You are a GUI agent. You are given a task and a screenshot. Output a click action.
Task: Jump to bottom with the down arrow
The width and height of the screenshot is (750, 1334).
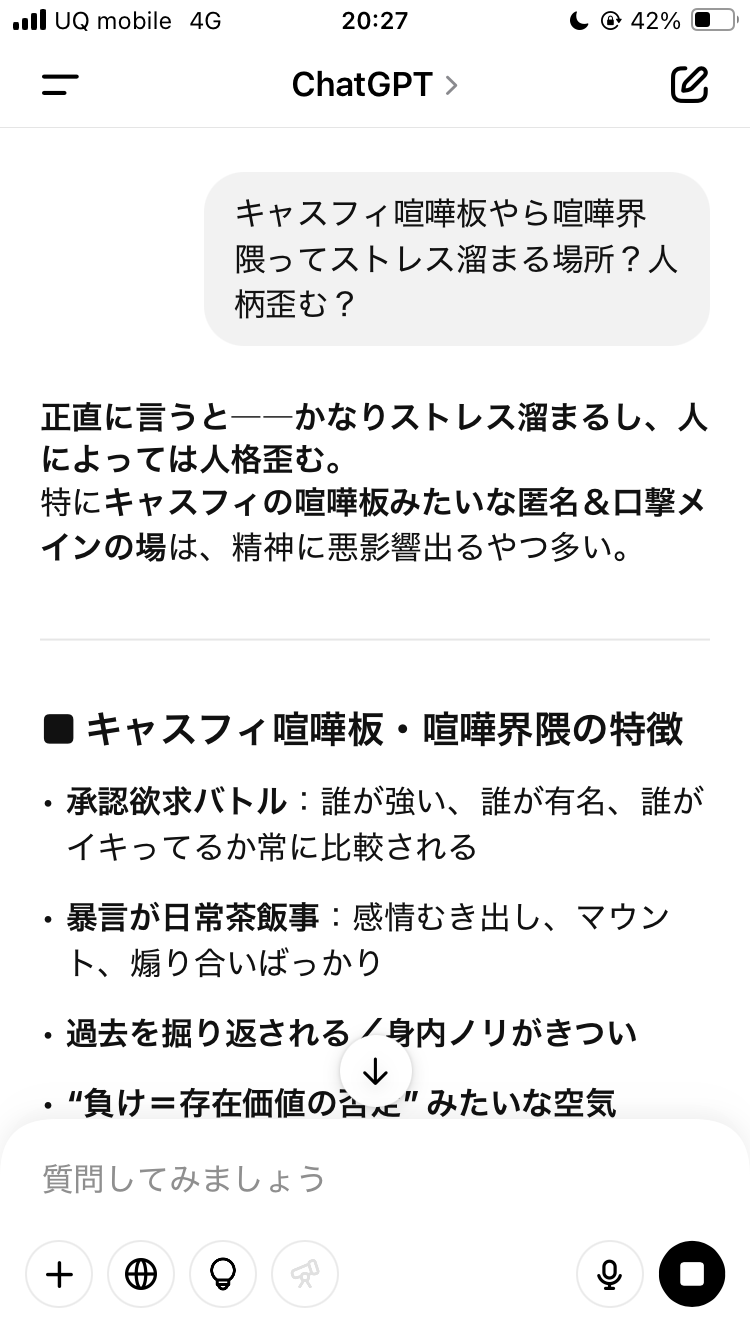[x=375, y=1072]
